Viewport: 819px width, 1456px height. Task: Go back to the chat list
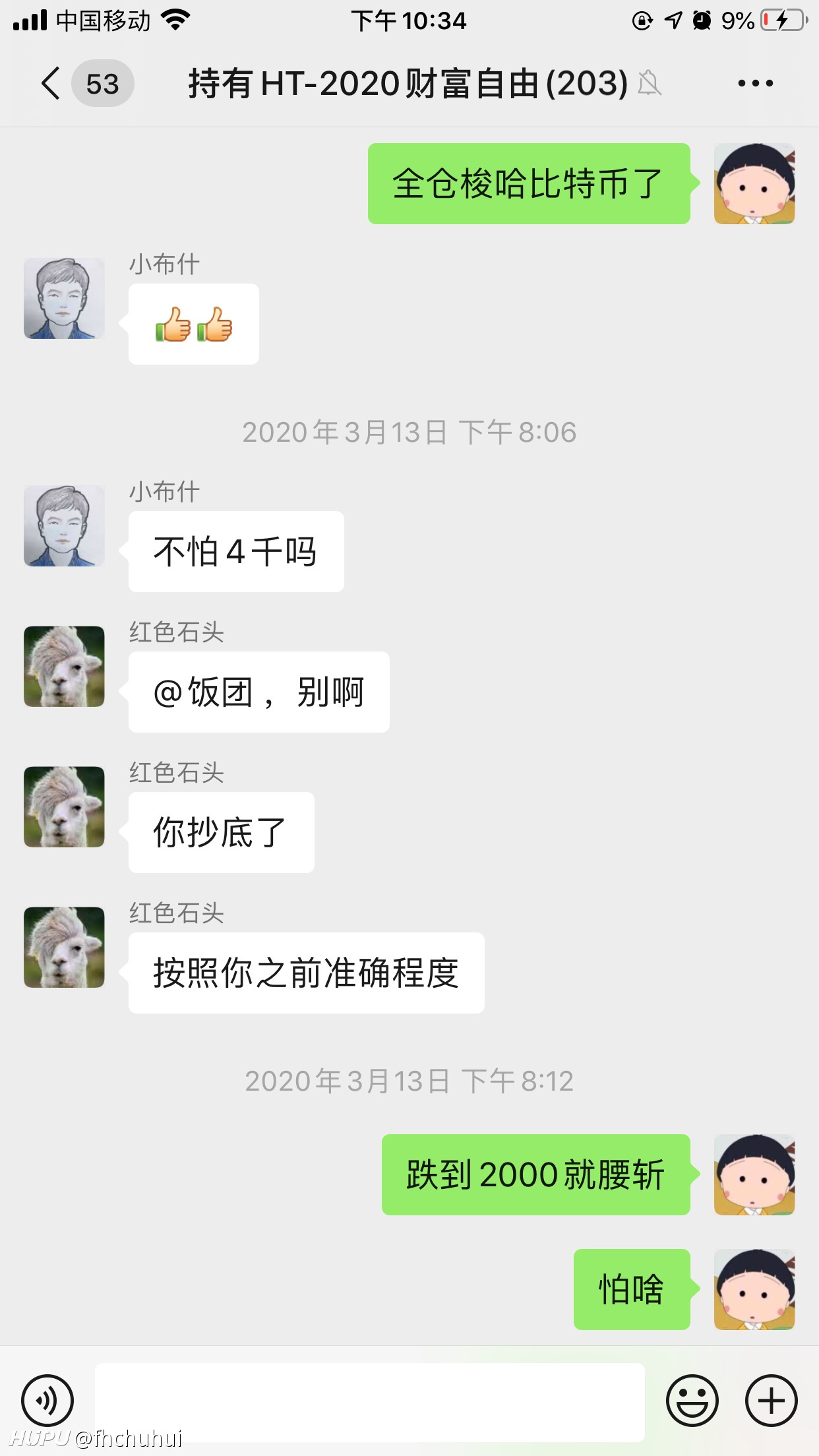point(51,84)
